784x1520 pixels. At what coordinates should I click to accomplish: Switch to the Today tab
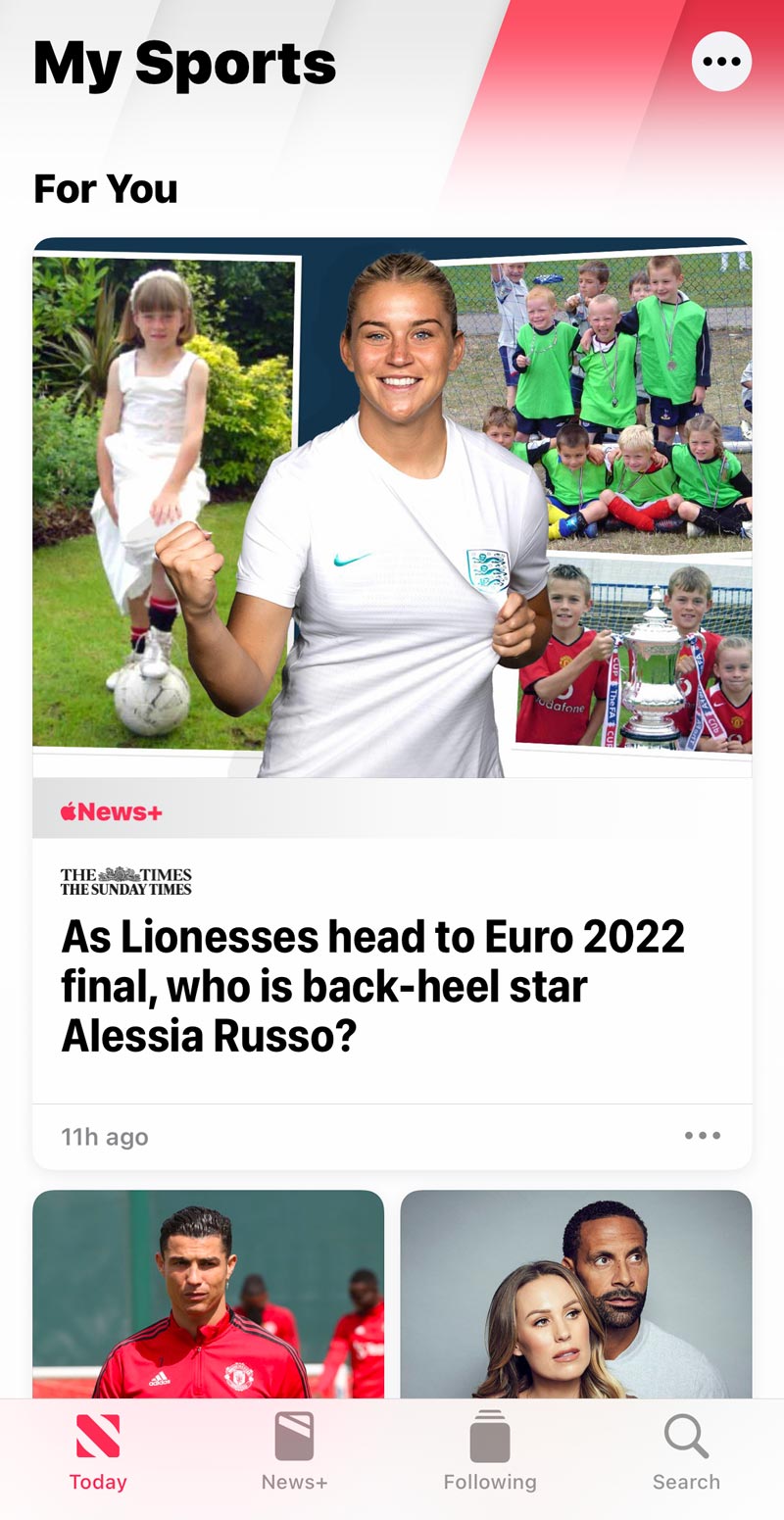98,1451
